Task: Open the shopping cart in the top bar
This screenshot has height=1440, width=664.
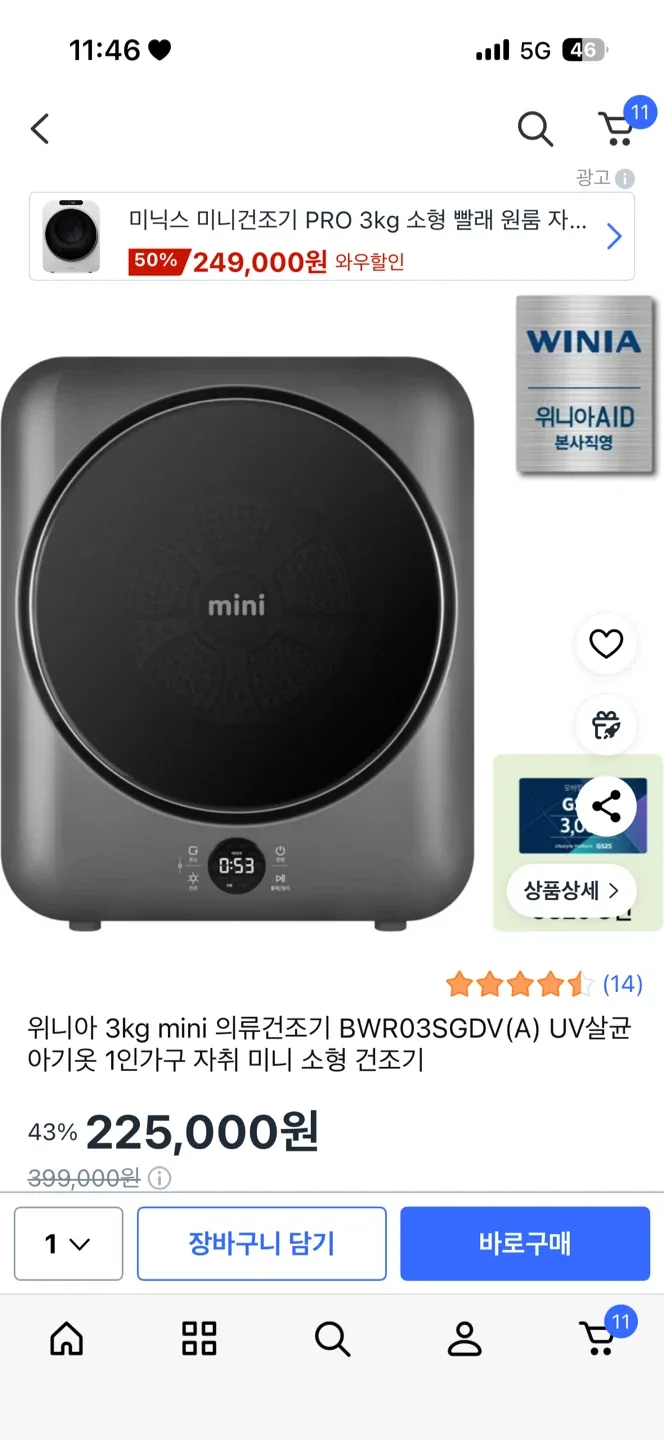Action: (x=618, y=129)
